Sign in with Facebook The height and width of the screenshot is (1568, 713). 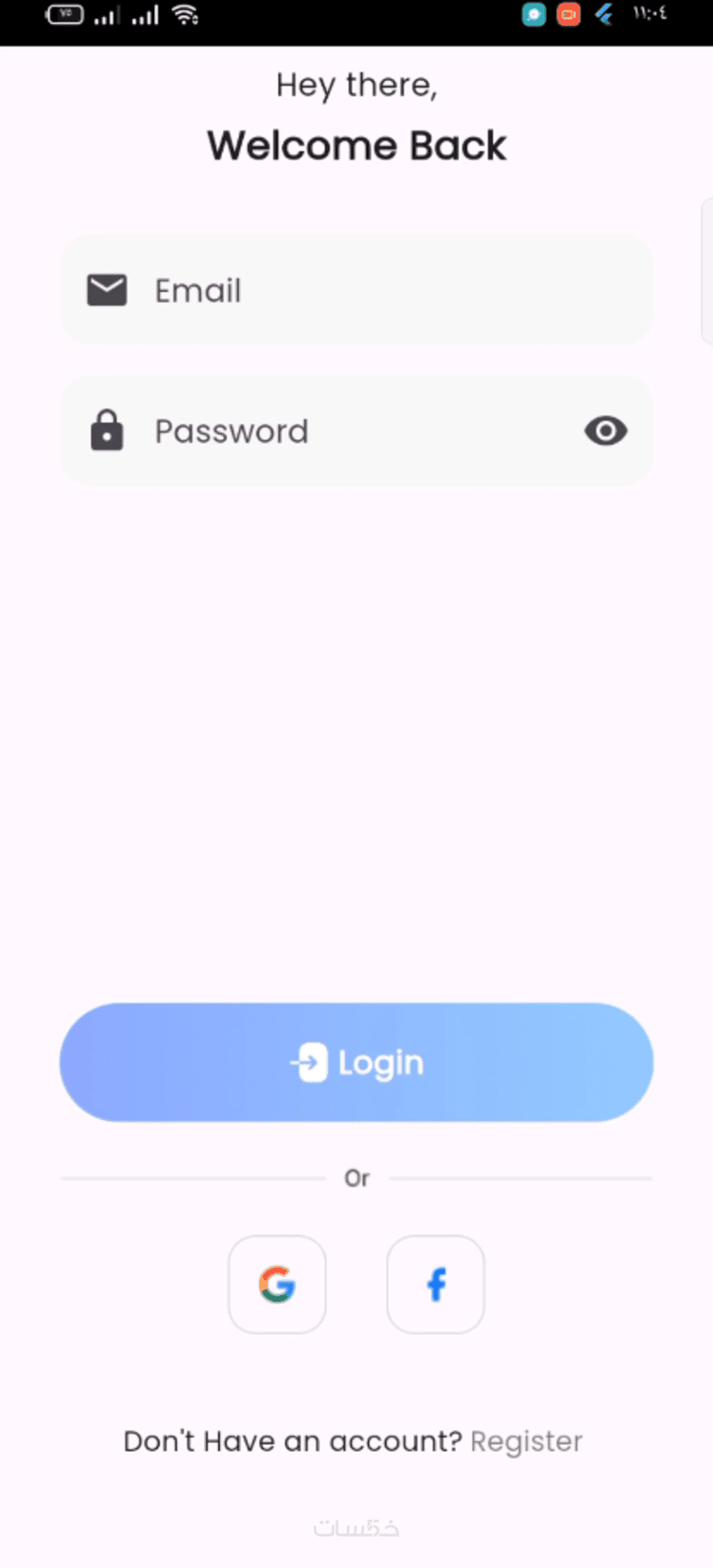tap(436, 1284)
